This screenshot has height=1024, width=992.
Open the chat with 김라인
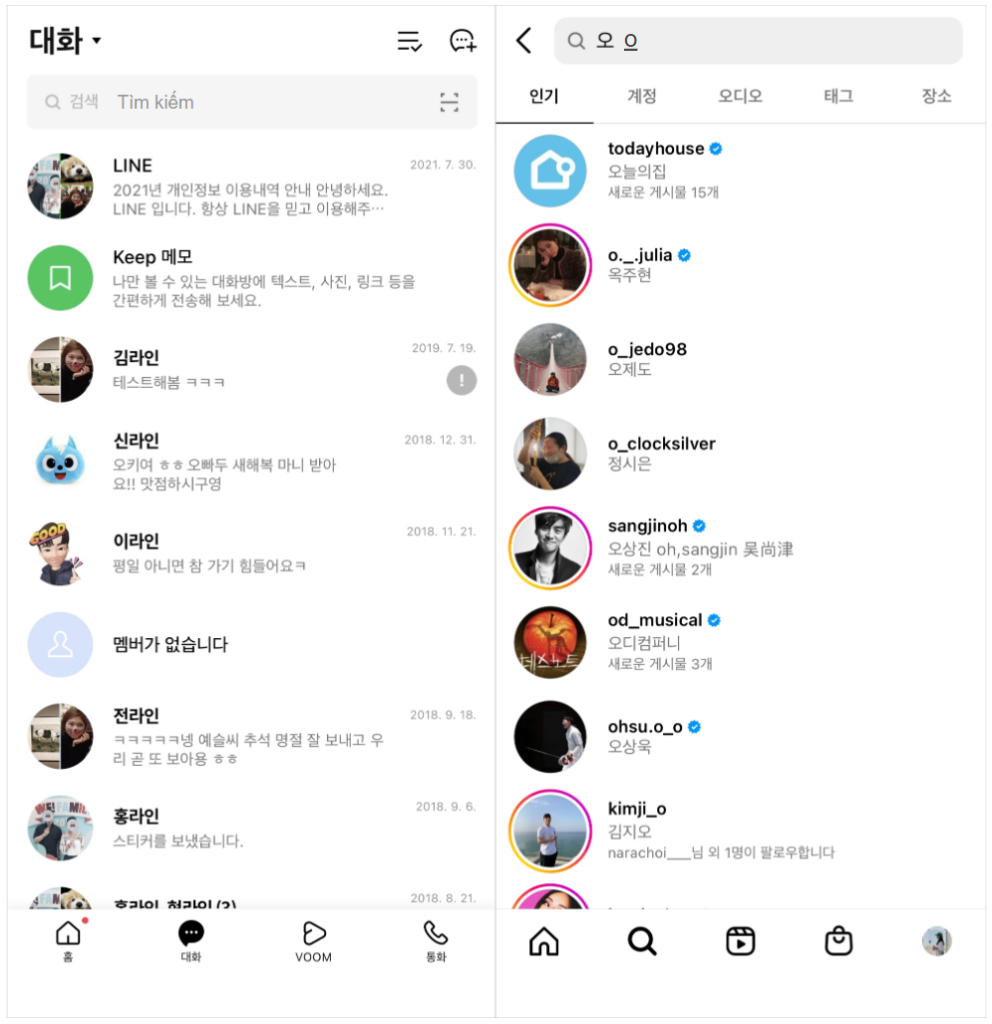(x=250, y=369)
